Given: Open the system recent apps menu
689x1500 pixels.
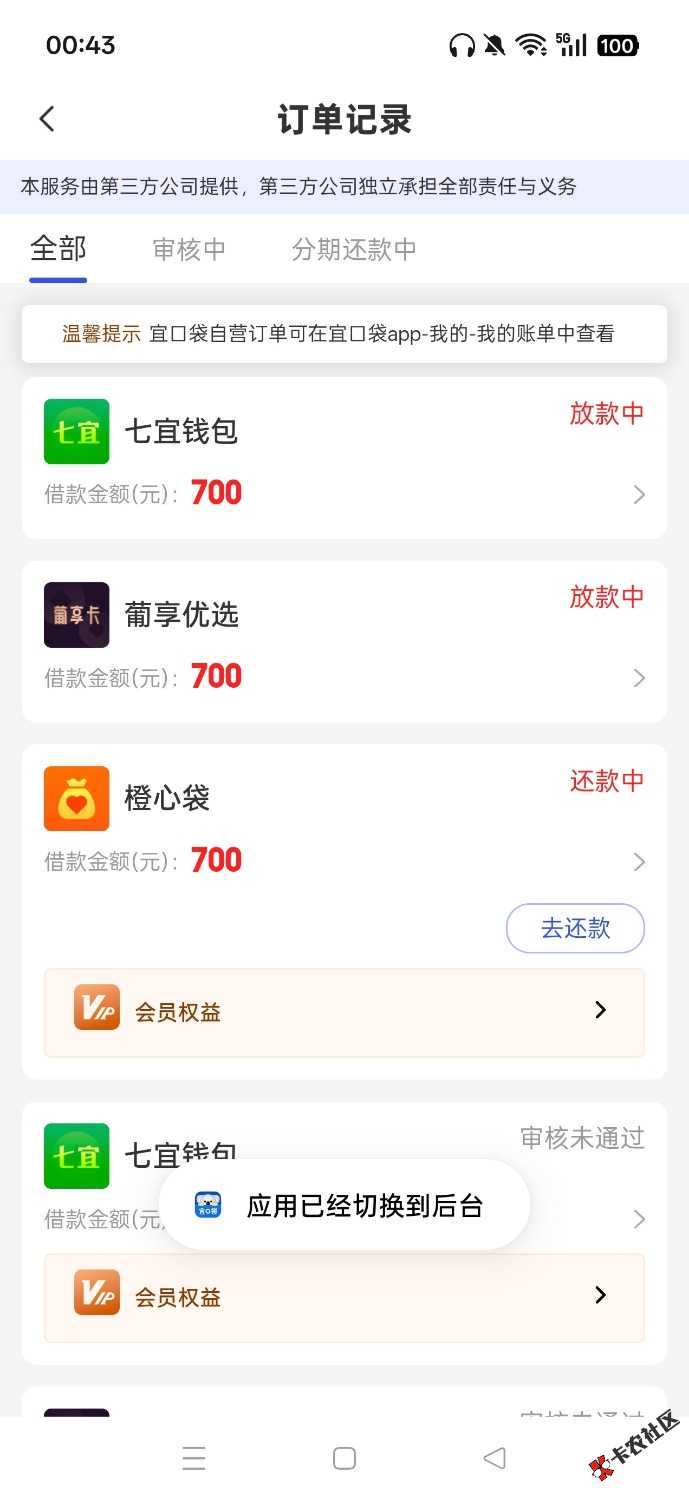Looking at the screenshot, I should (194, 1458).
